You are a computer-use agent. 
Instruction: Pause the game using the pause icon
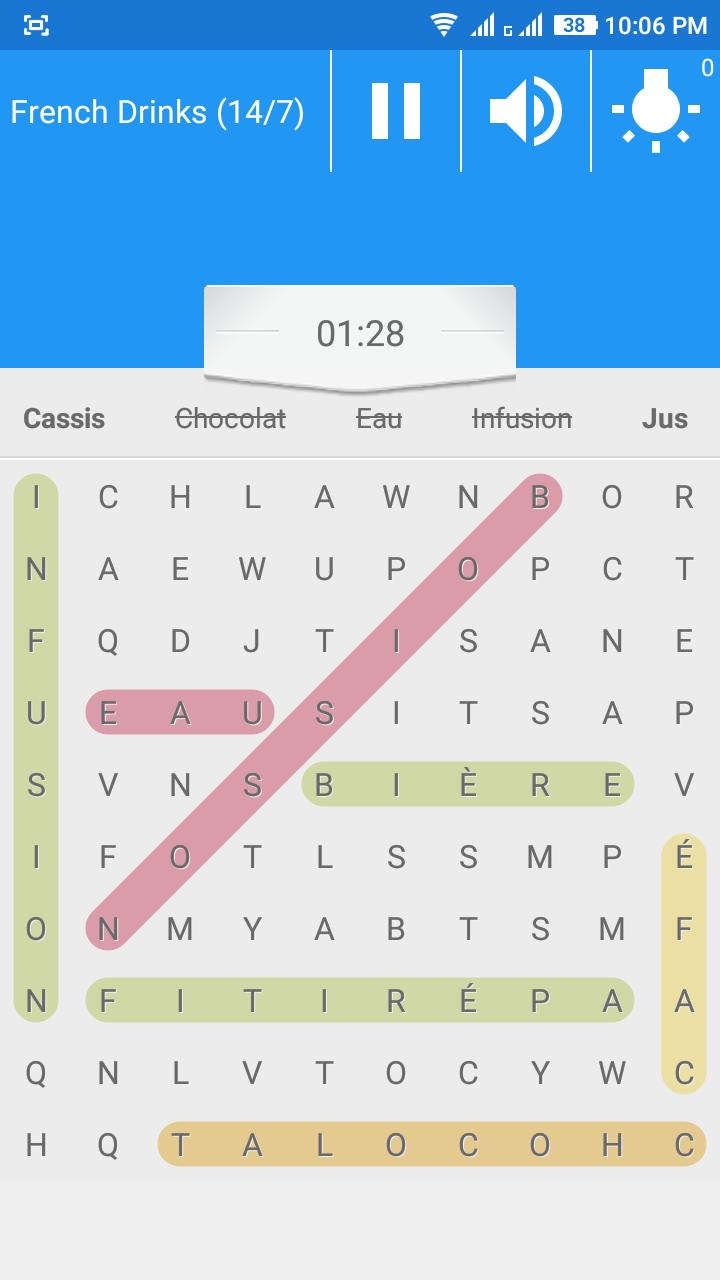396,110
